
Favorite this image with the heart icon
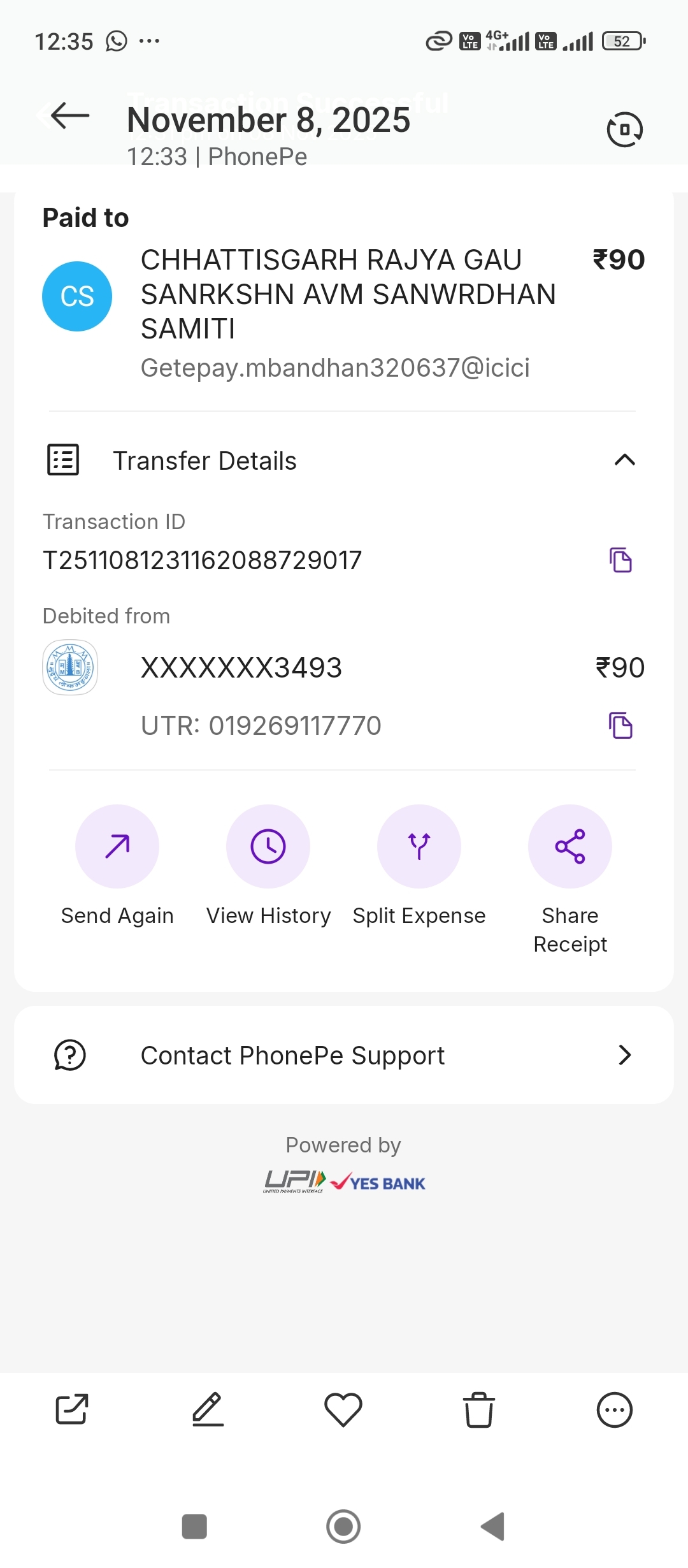(x=343, y=1409)
